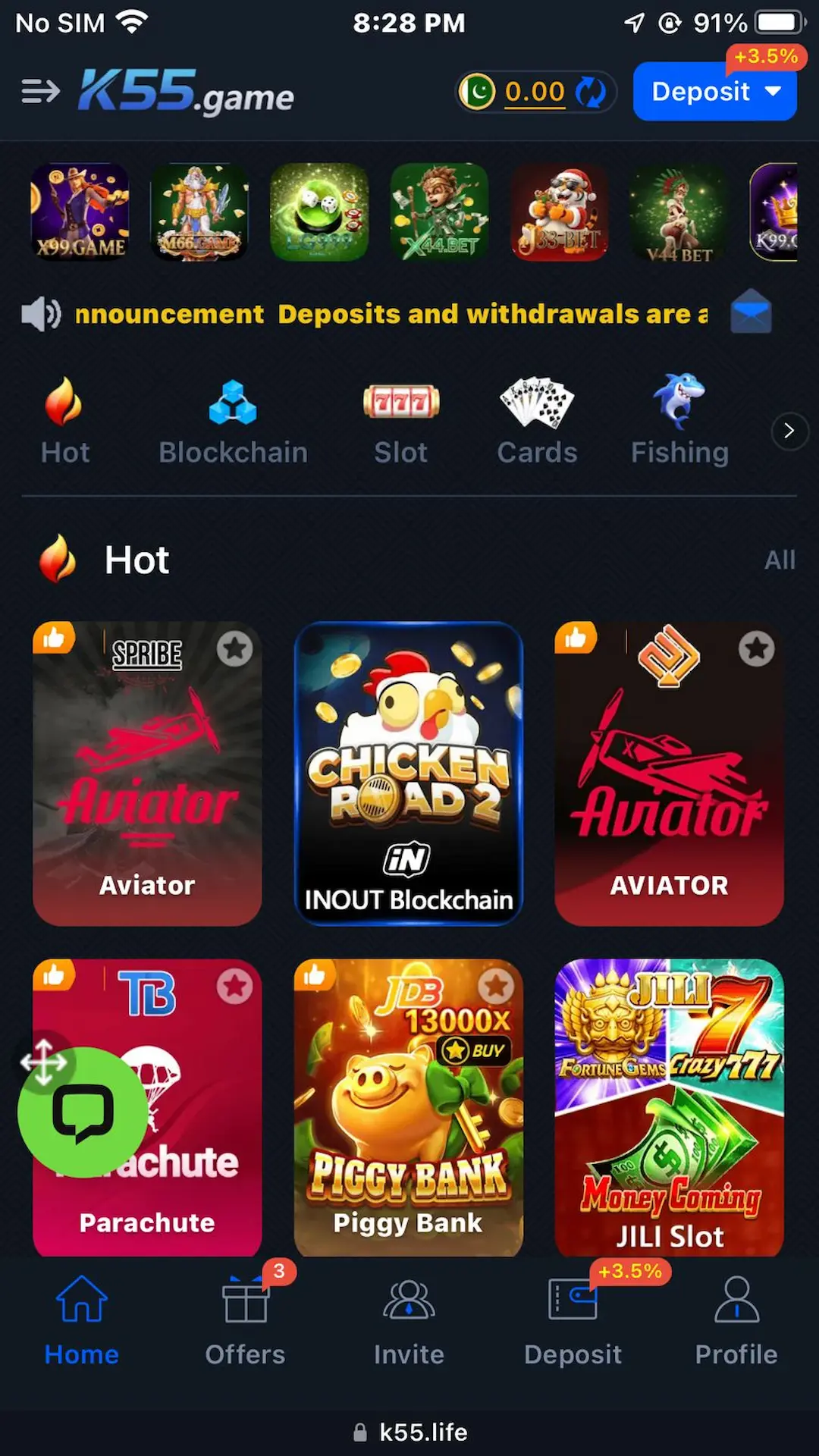Open the X99.GAME banner tile
Image resolution: width=819 pixels, height=1456 pixels.
point(80,212)
